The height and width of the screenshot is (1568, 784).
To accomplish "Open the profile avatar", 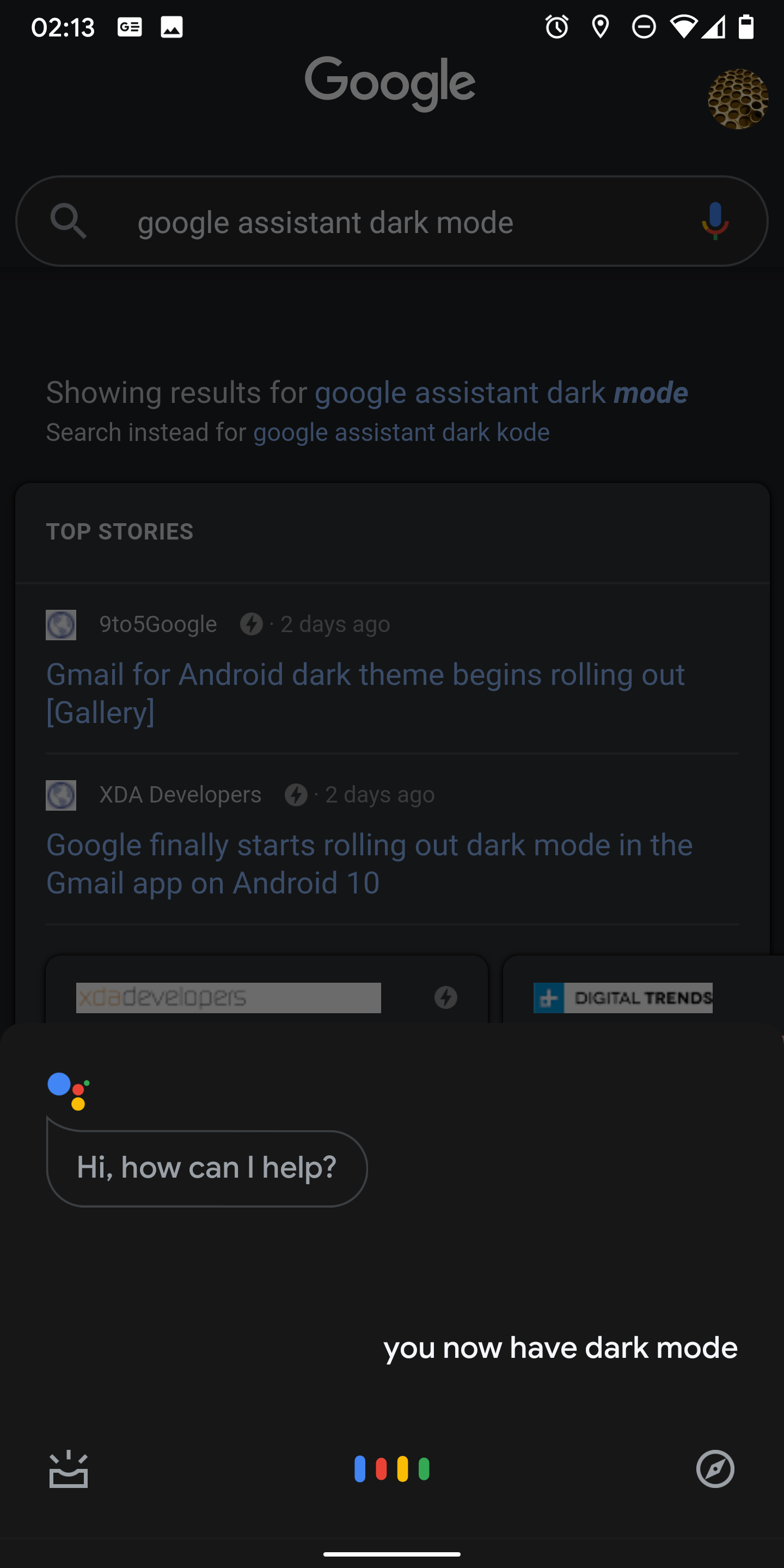I will [737, 99].
